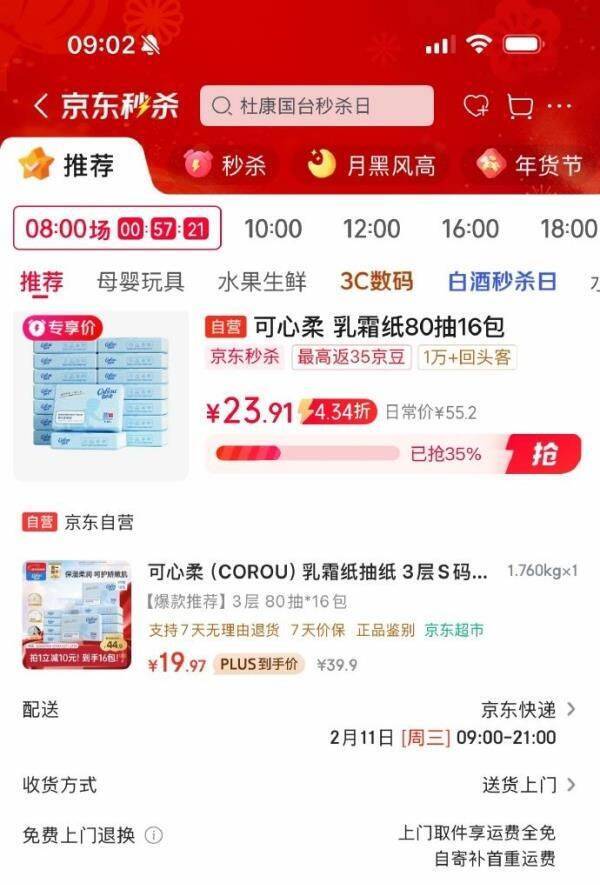
Task: Open the favorites heart icon
Action: [x=476, y=106]
